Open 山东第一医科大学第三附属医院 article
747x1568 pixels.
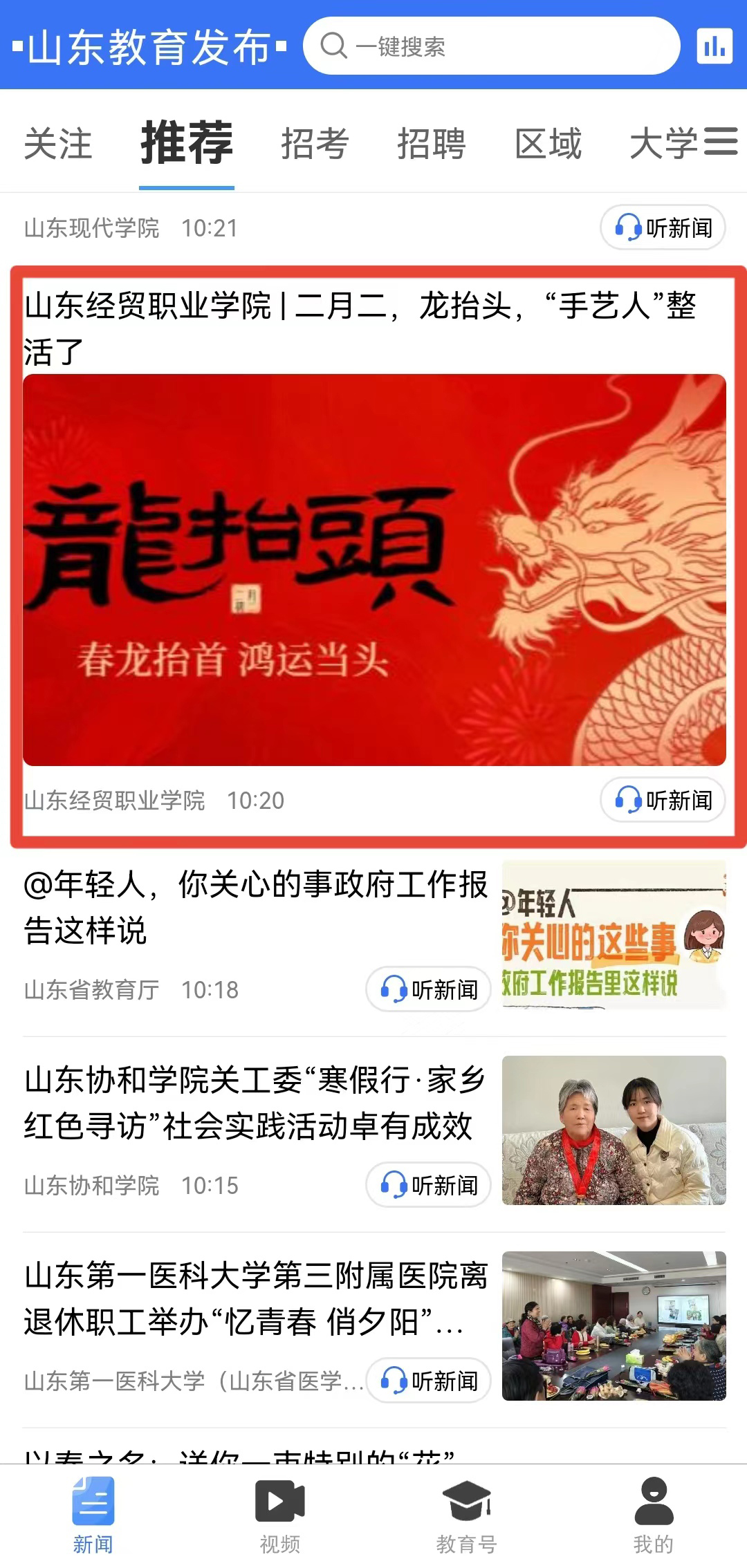[255, 1298]
